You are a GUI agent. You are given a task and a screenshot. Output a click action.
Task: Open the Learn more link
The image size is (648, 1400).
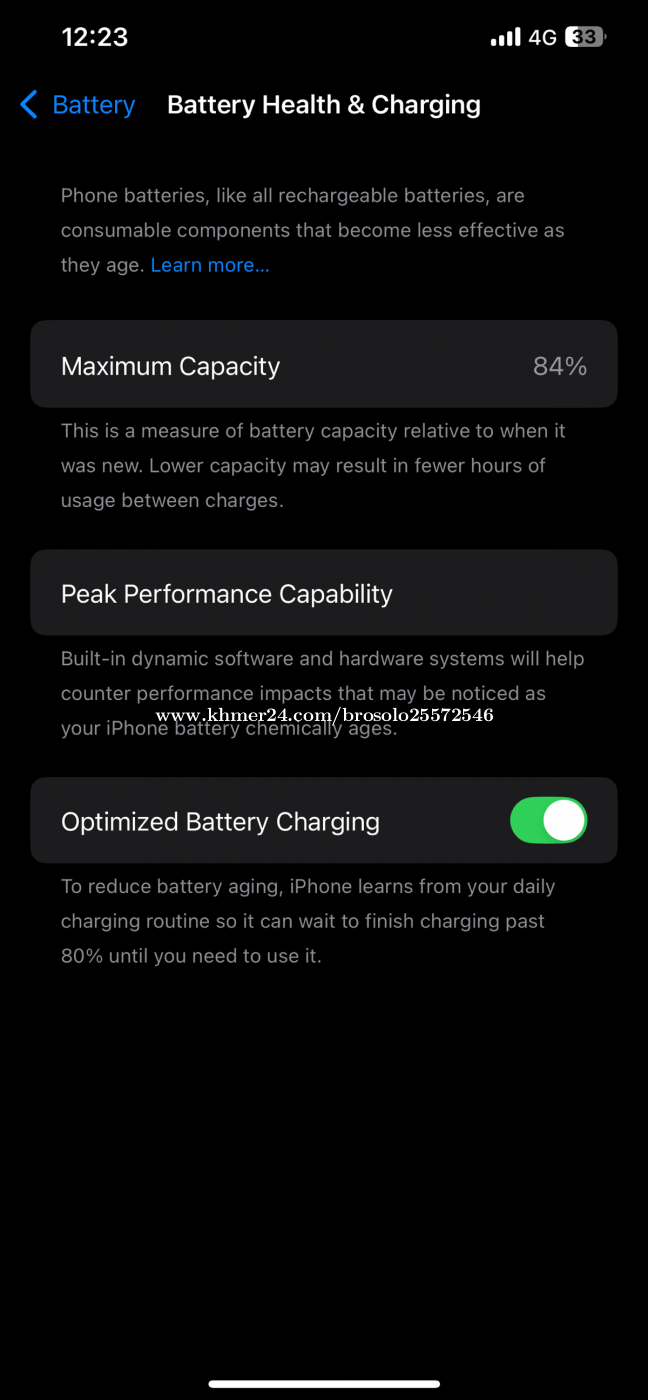pos(209,265)
